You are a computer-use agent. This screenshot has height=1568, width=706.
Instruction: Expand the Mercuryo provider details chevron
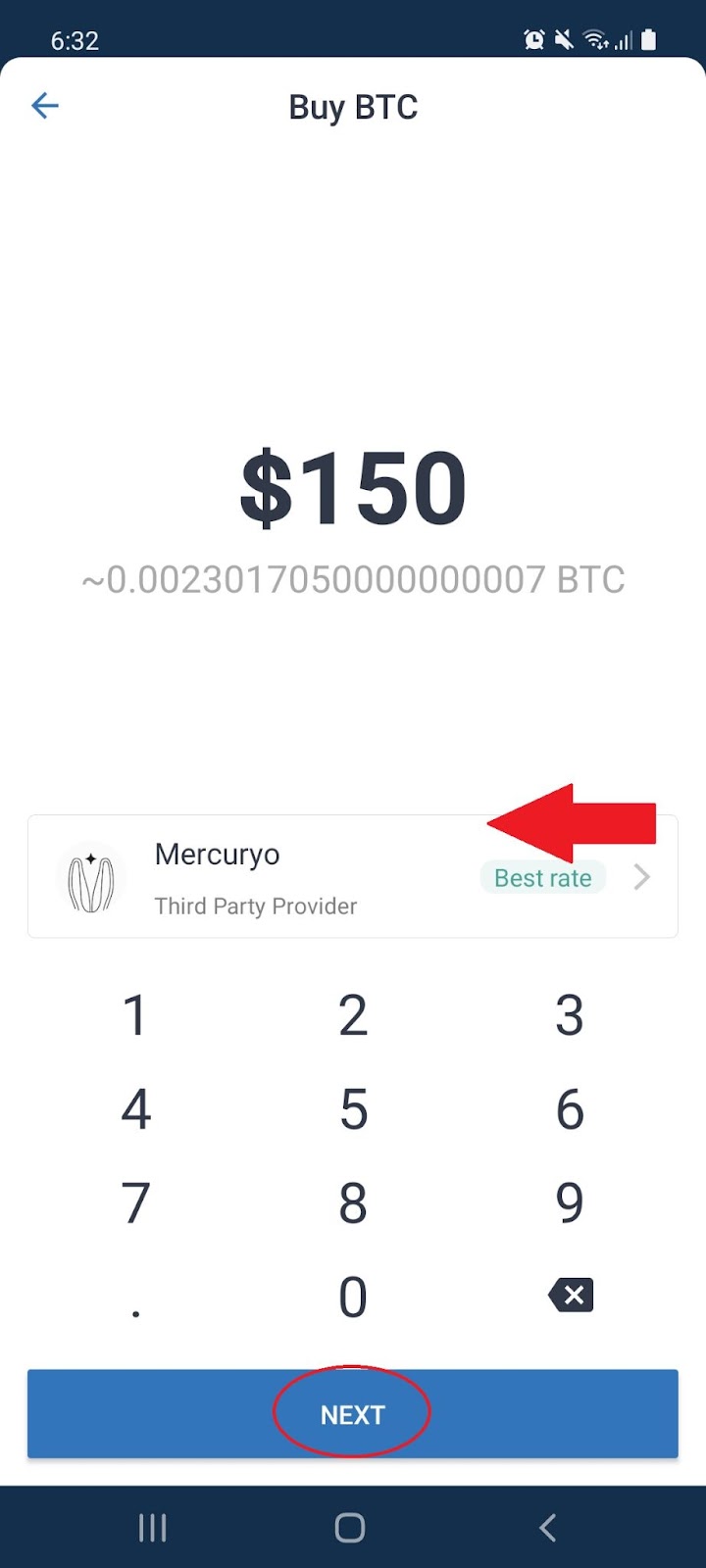[x=641, y=877]
